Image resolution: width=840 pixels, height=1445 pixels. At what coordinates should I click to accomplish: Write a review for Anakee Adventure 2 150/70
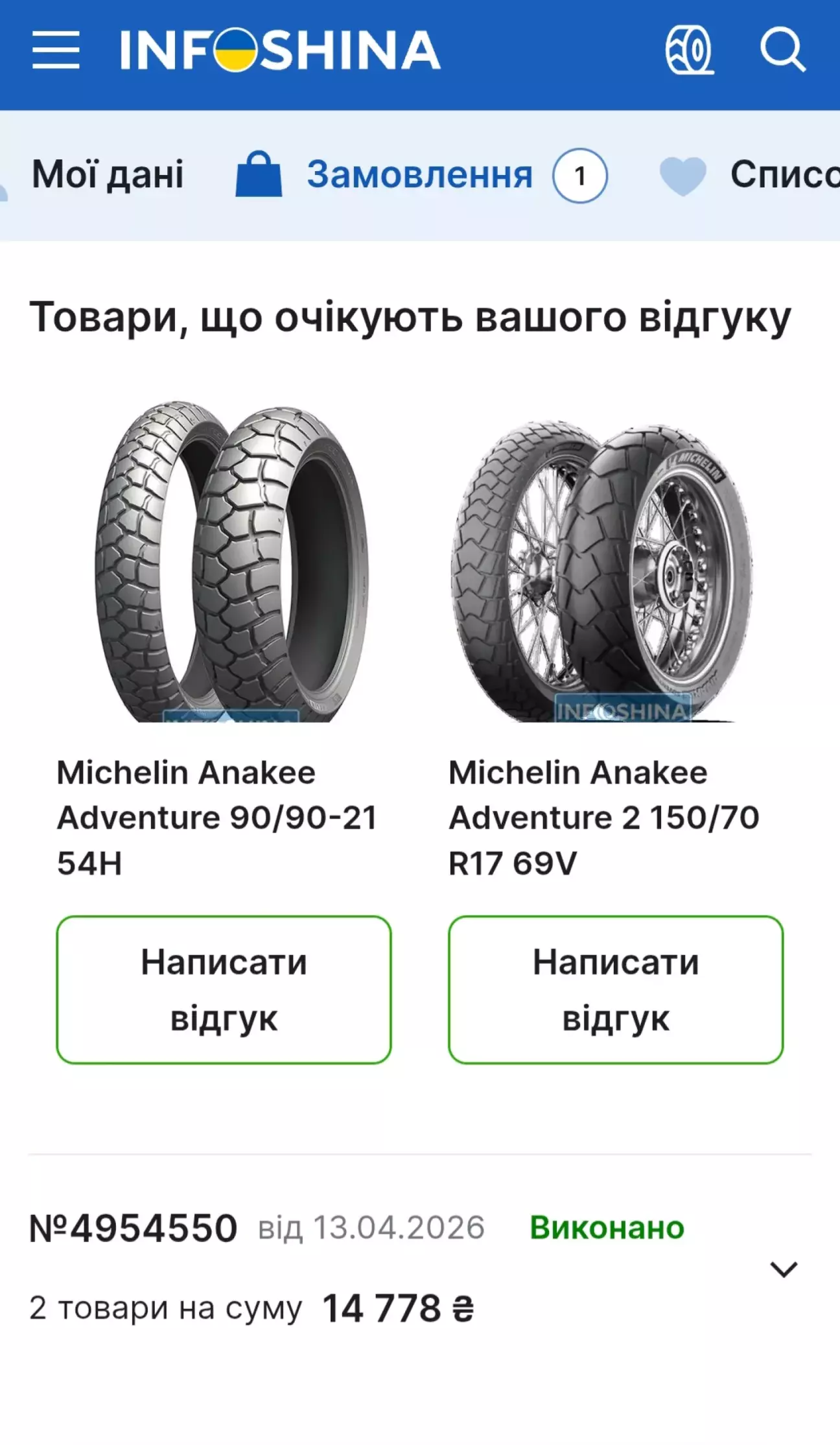(x=615, y=989)
